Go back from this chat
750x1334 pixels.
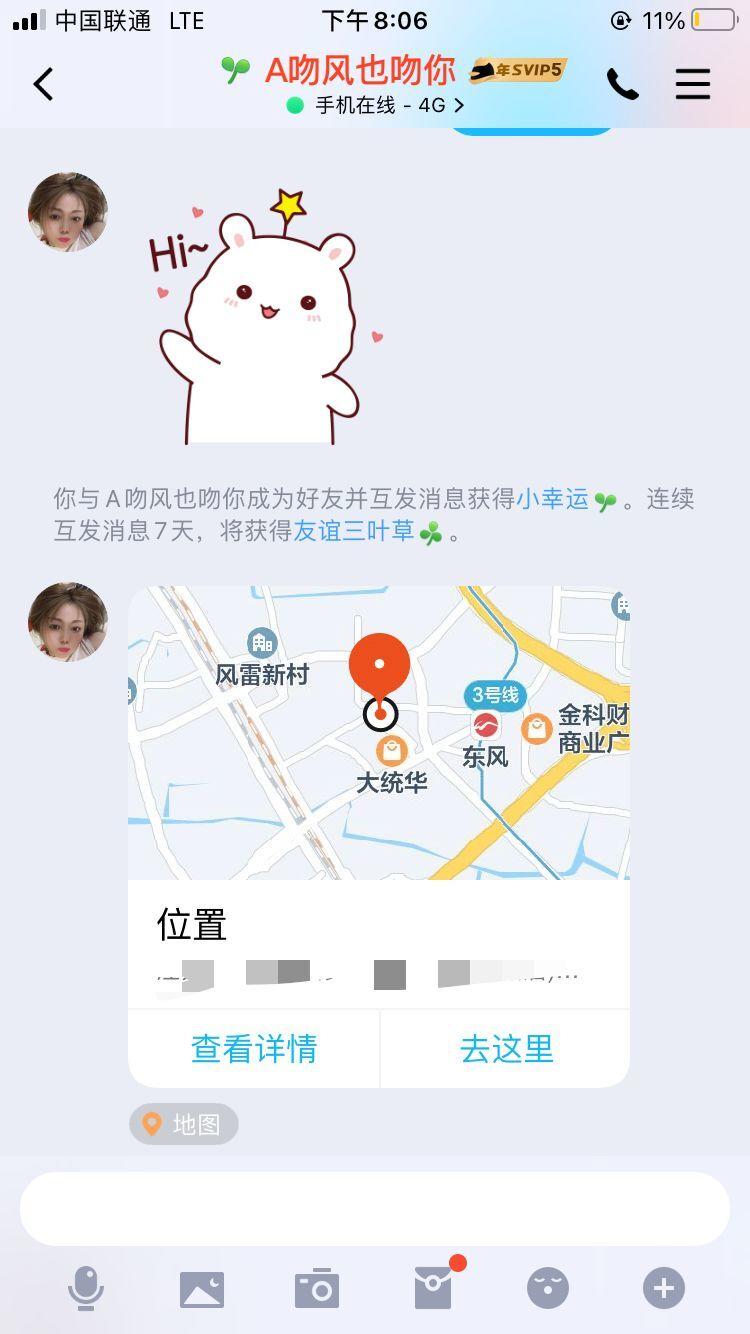(43, 84)
